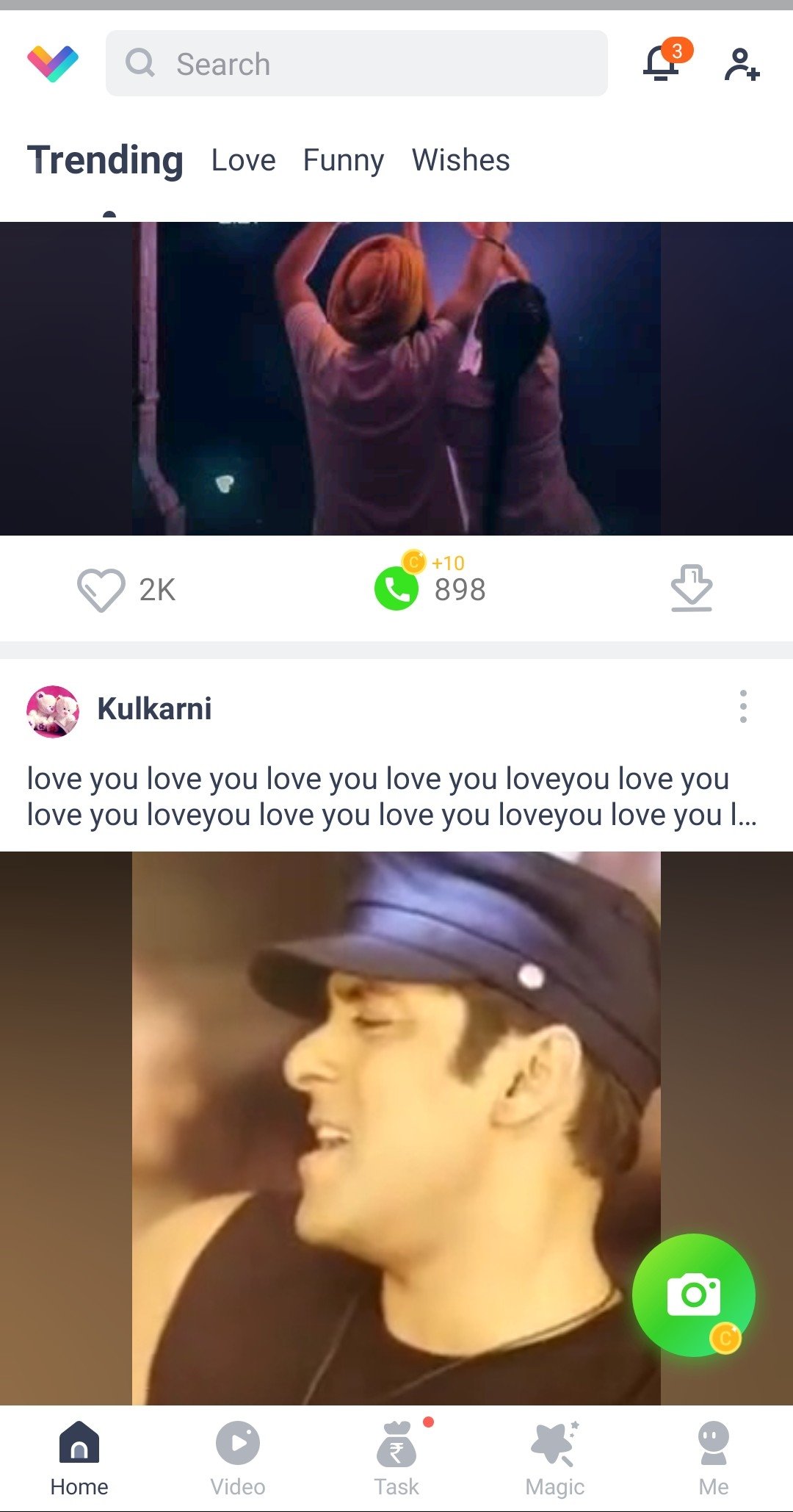Tap the add friend icon
Image resolution: width=793 pixels, height=1512 pixels.
point(742,65)
